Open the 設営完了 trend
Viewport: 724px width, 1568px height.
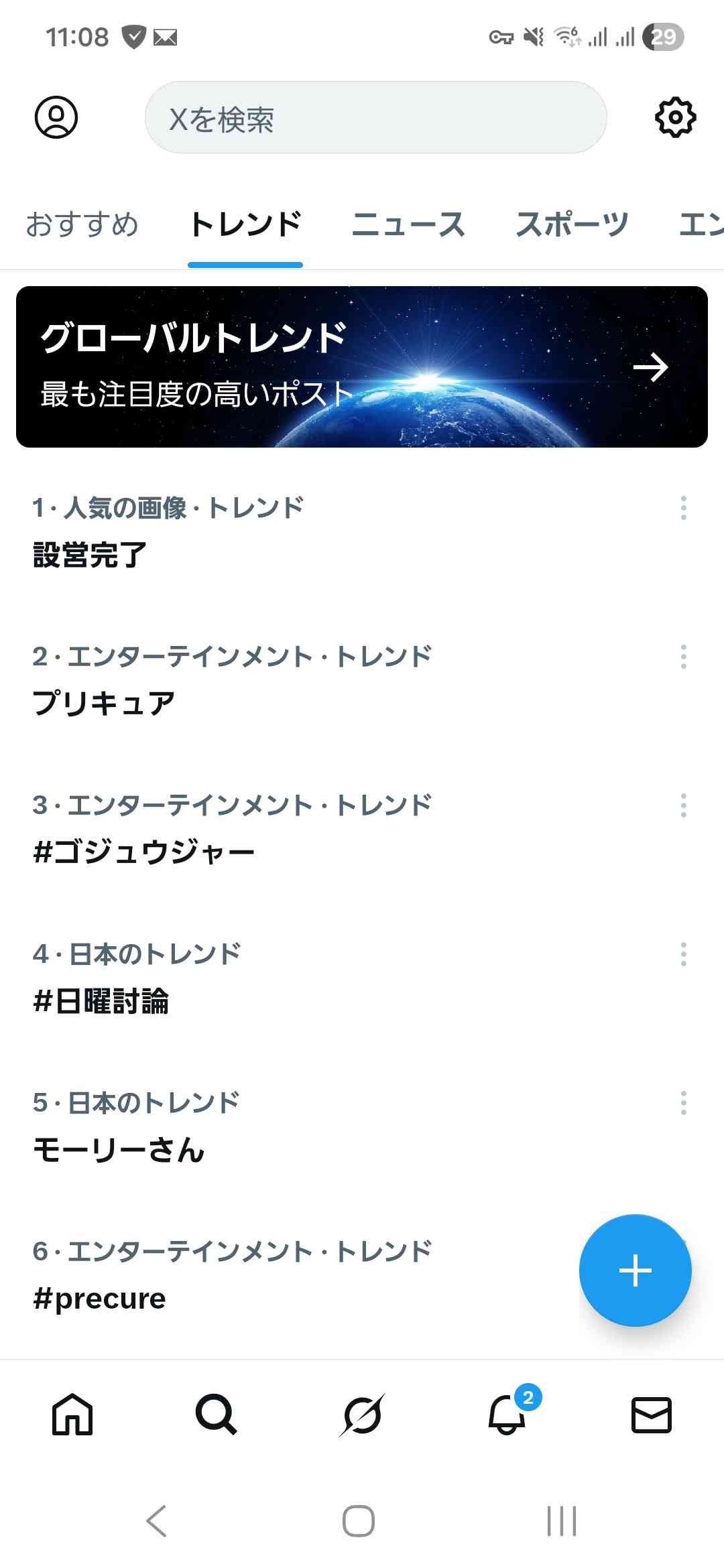90,555
